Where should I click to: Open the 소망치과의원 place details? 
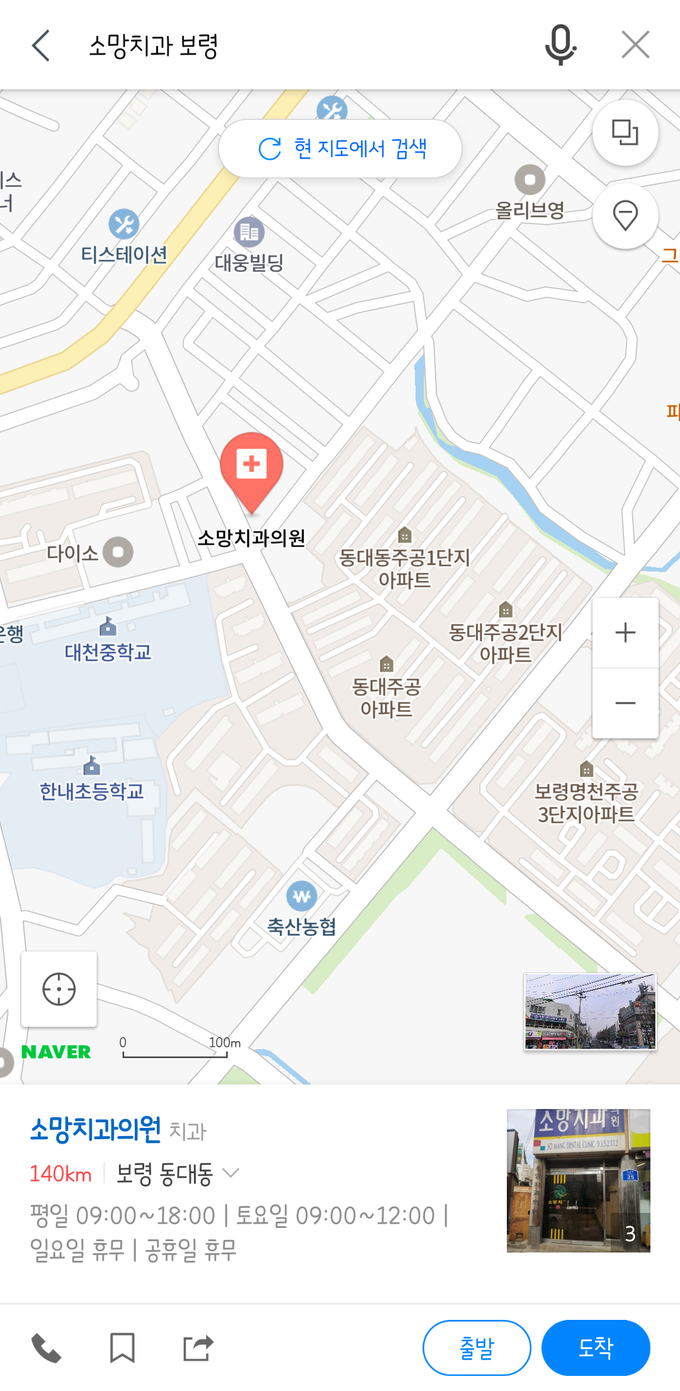click(95, 1130)
